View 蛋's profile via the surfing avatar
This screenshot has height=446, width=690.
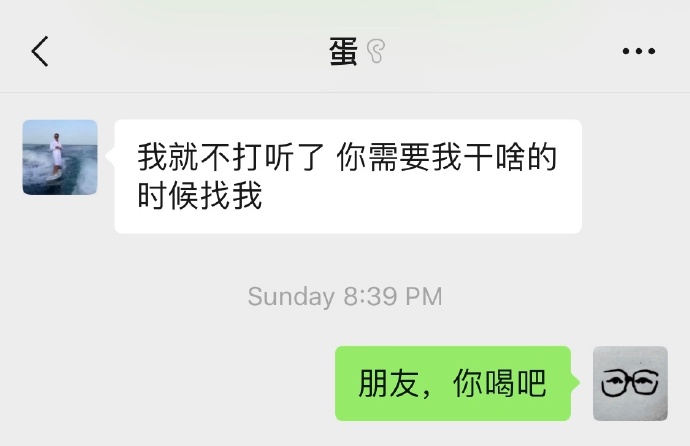(60, 157)
